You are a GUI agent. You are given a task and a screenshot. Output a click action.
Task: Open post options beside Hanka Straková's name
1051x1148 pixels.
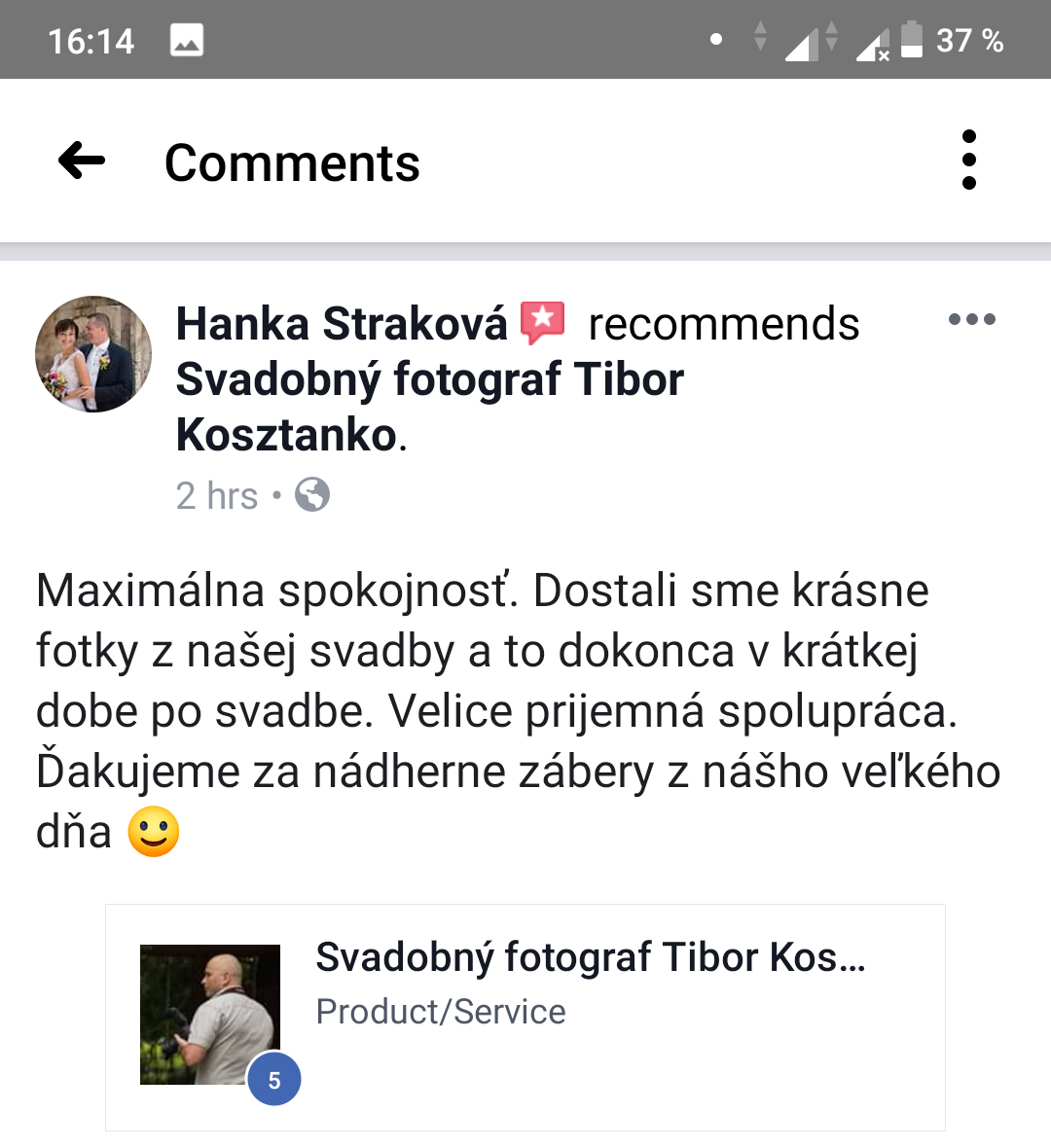pyautogui.click(x=971, y=319)
